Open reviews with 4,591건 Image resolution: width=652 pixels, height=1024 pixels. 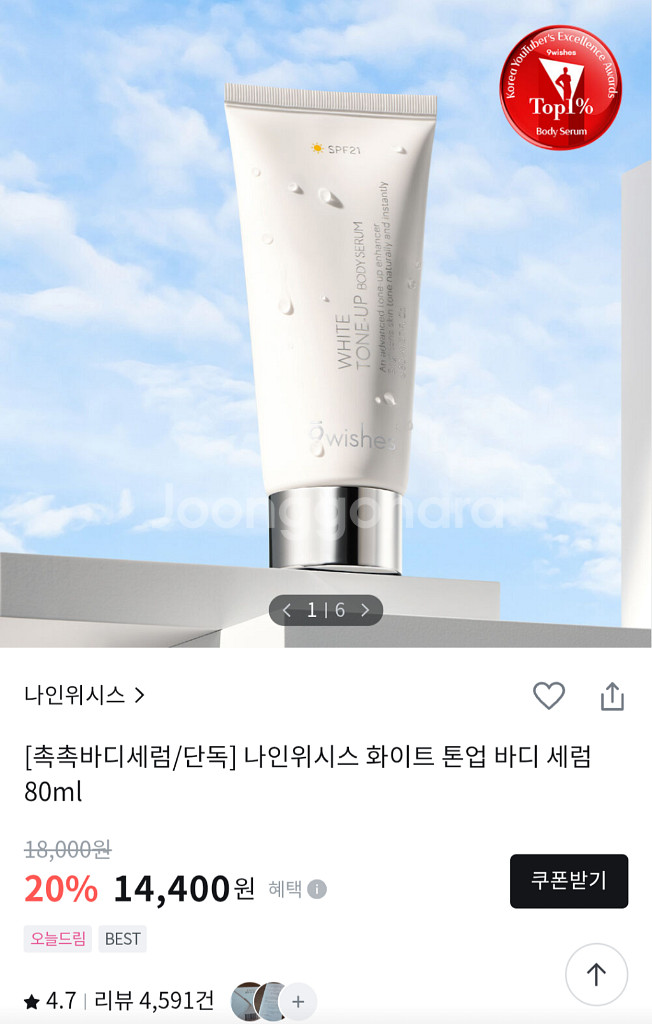154,1000
